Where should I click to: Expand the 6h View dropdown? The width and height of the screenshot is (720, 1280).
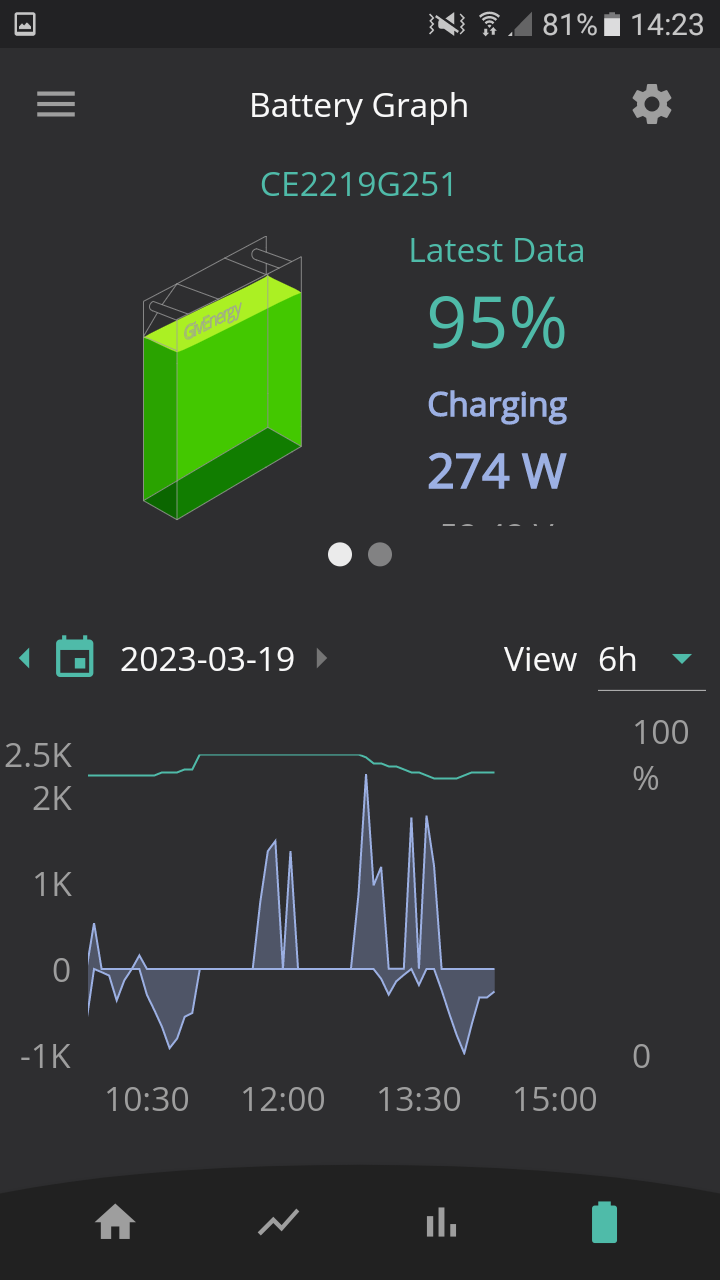tap(651, 660)
